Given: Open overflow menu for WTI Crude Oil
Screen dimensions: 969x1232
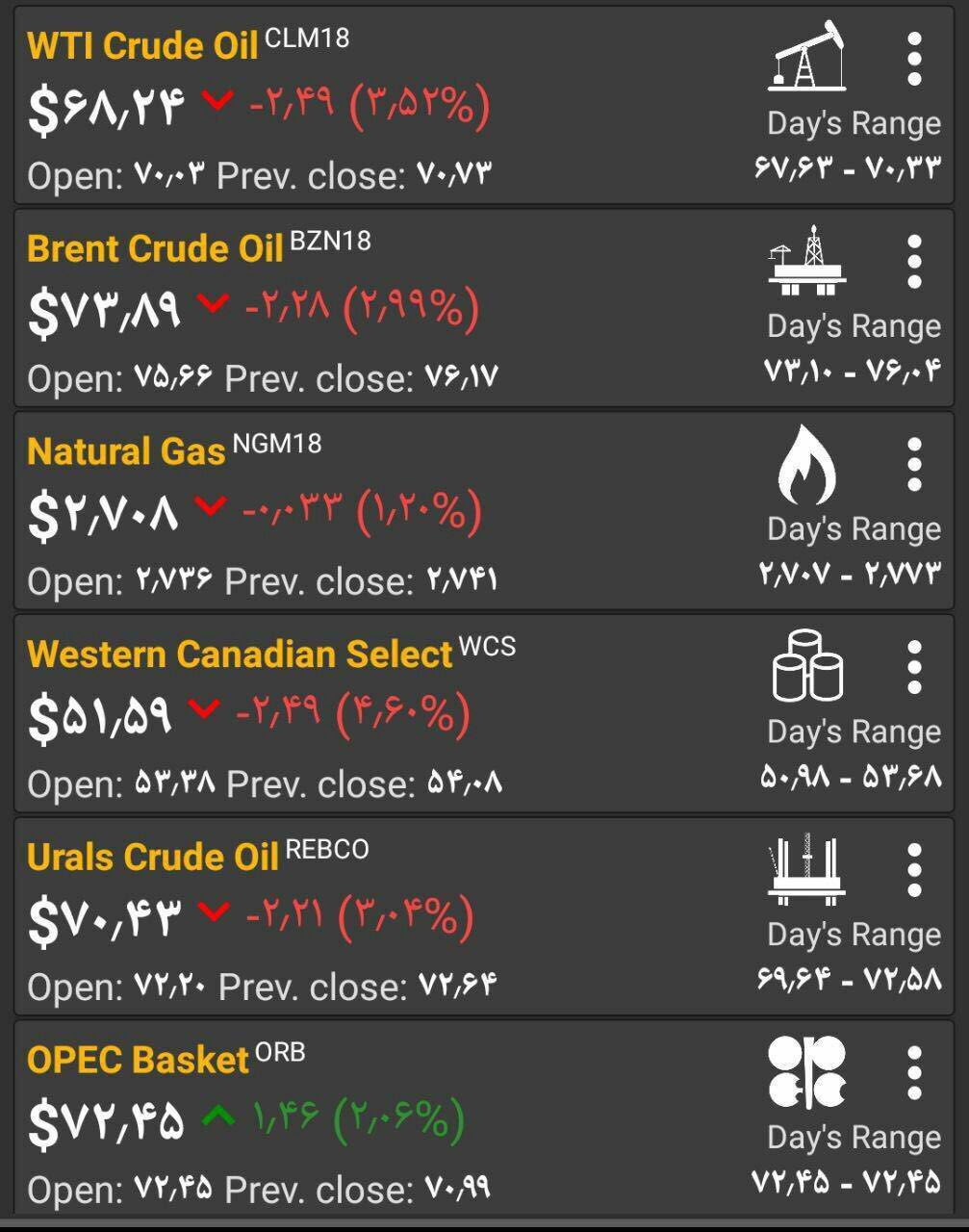Looking at the screenshot, I should tap(914, 59).
